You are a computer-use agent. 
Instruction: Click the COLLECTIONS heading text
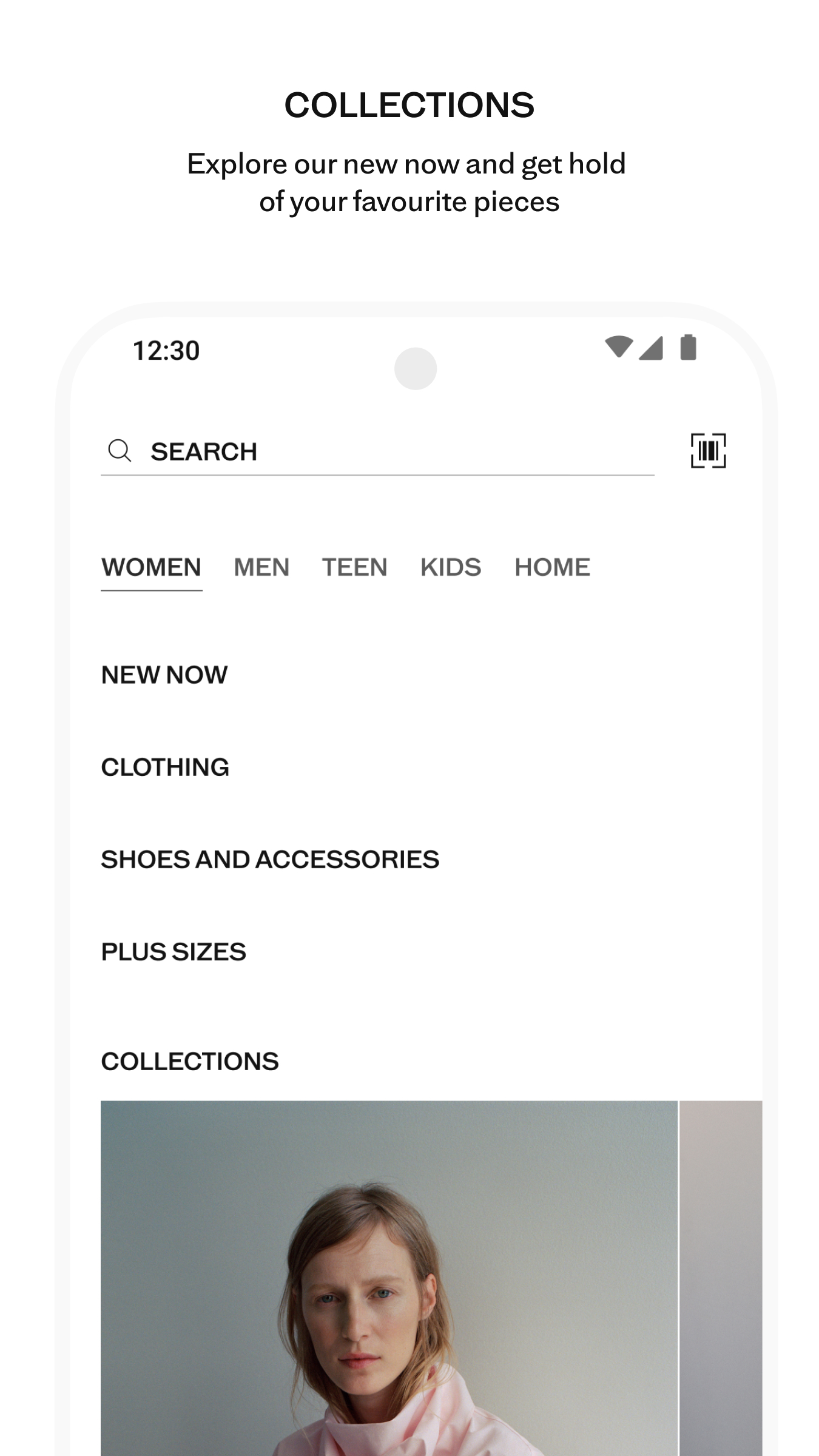coord(409,105)
